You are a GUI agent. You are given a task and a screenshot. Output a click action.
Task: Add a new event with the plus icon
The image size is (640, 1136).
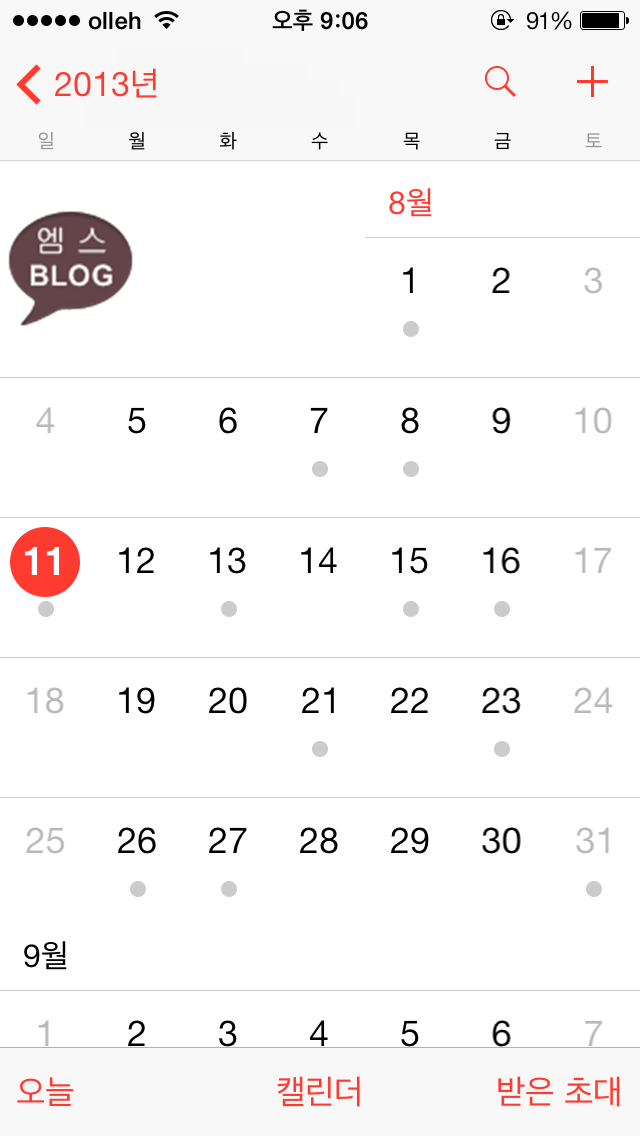[x=592, y=83]
